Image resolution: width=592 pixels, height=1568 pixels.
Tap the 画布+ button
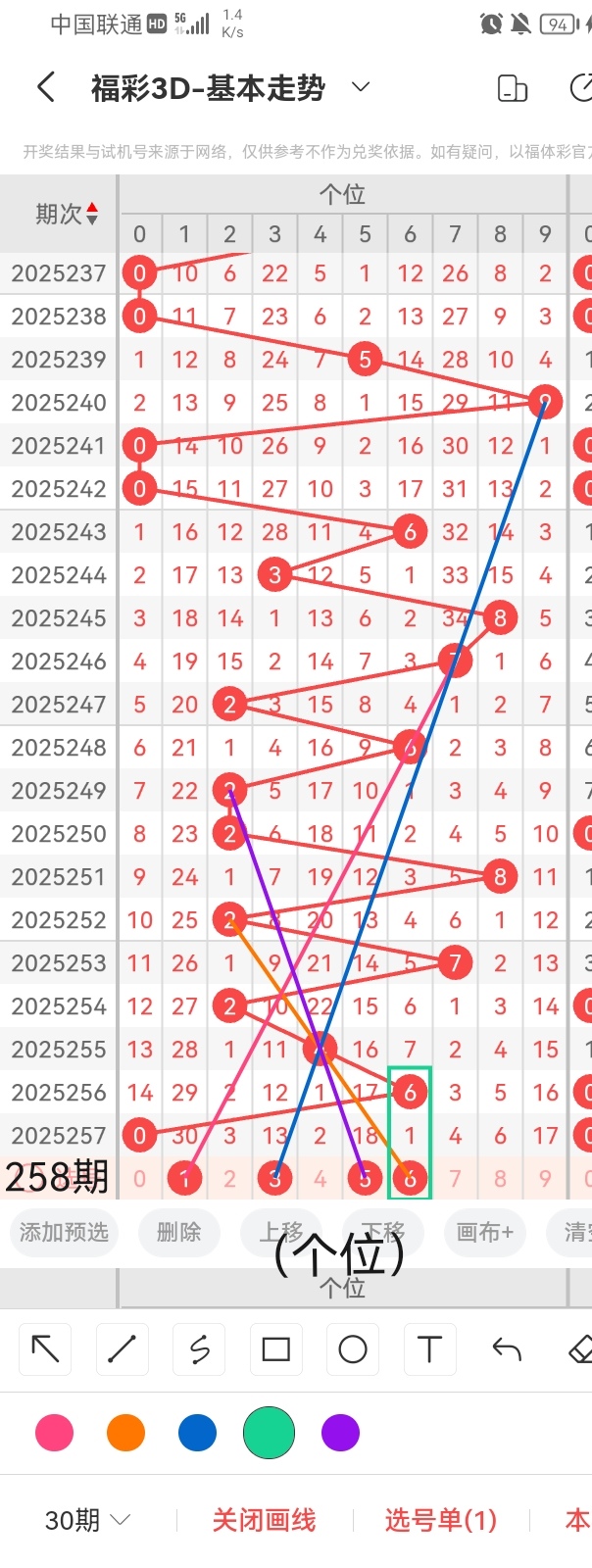coord(484,1232)
